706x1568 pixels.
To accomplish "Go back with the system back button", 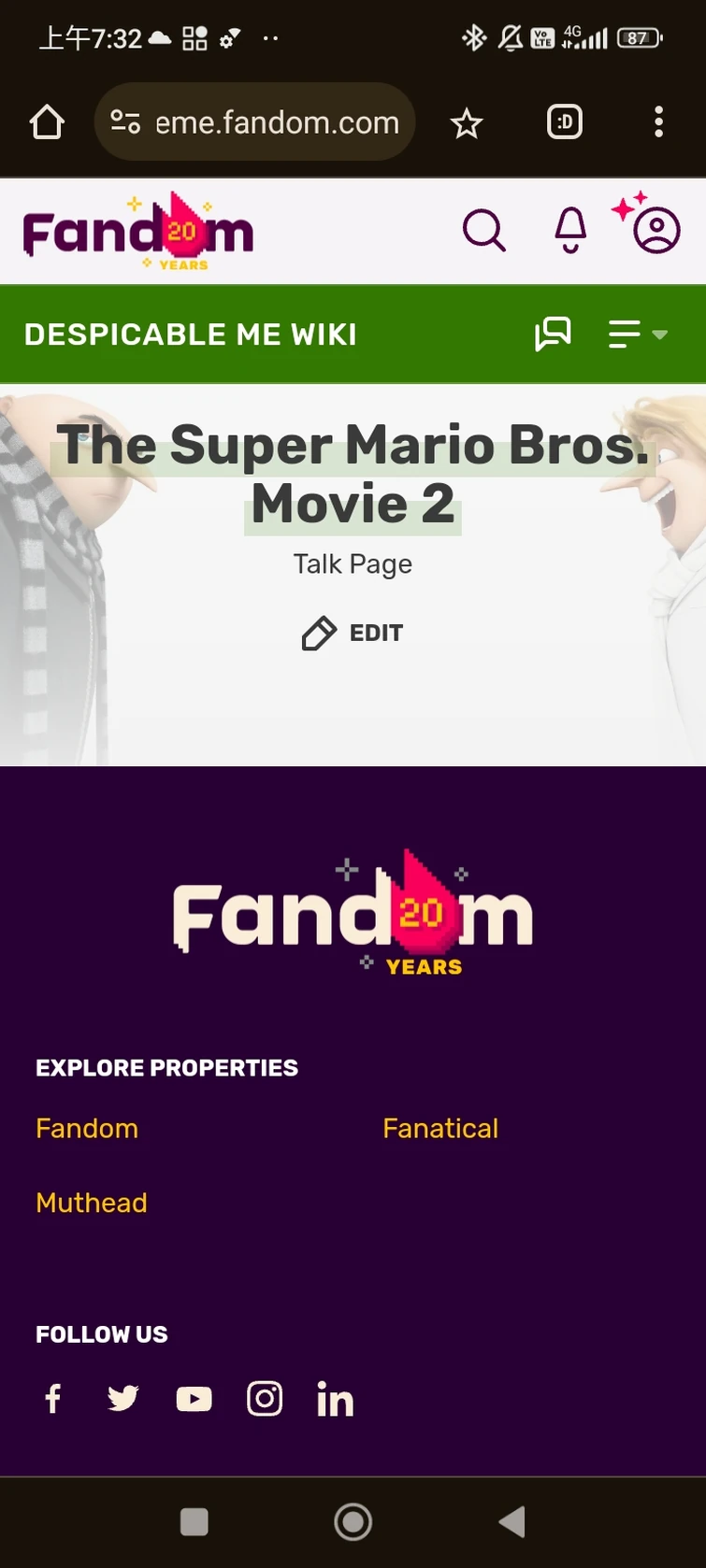I will [x=511, y=1521].
